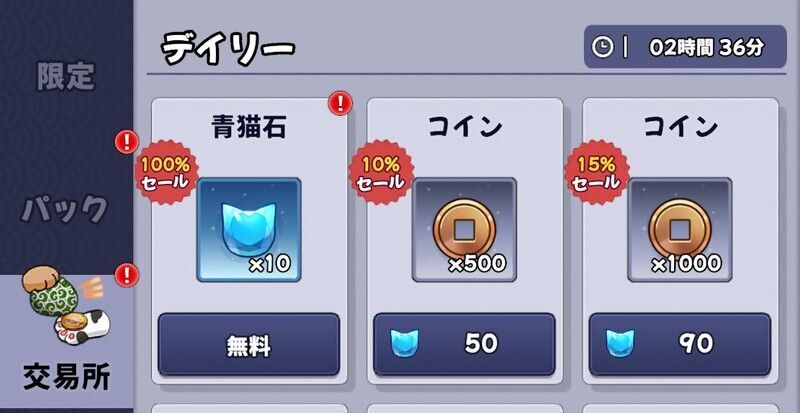The height and width of the screenshot is (413, 800).
Task: Open the コイン x1000 item card
Action: [680, 229]
